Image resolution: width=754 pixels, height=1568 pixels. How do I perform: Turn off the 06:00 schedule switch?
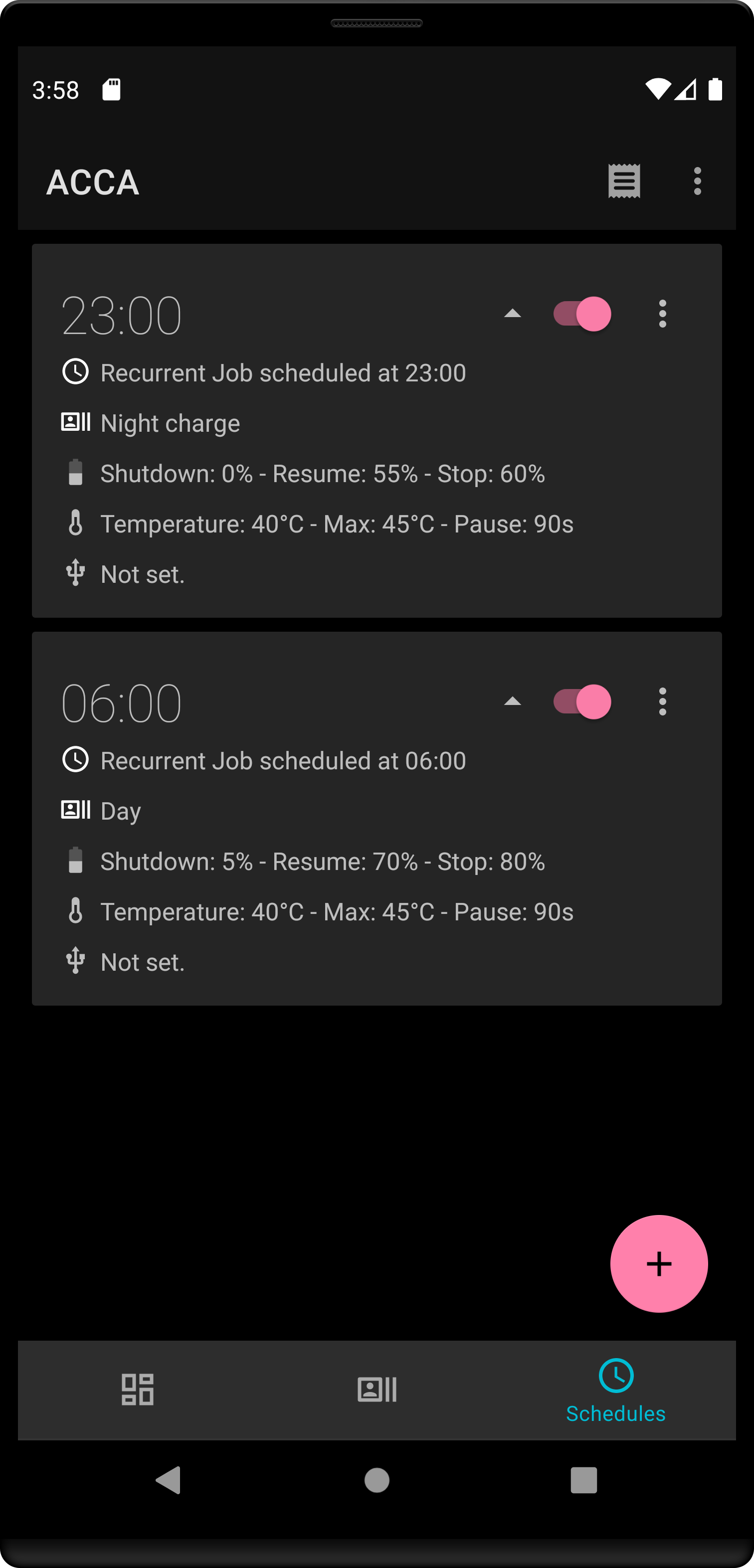pos(581,702)
